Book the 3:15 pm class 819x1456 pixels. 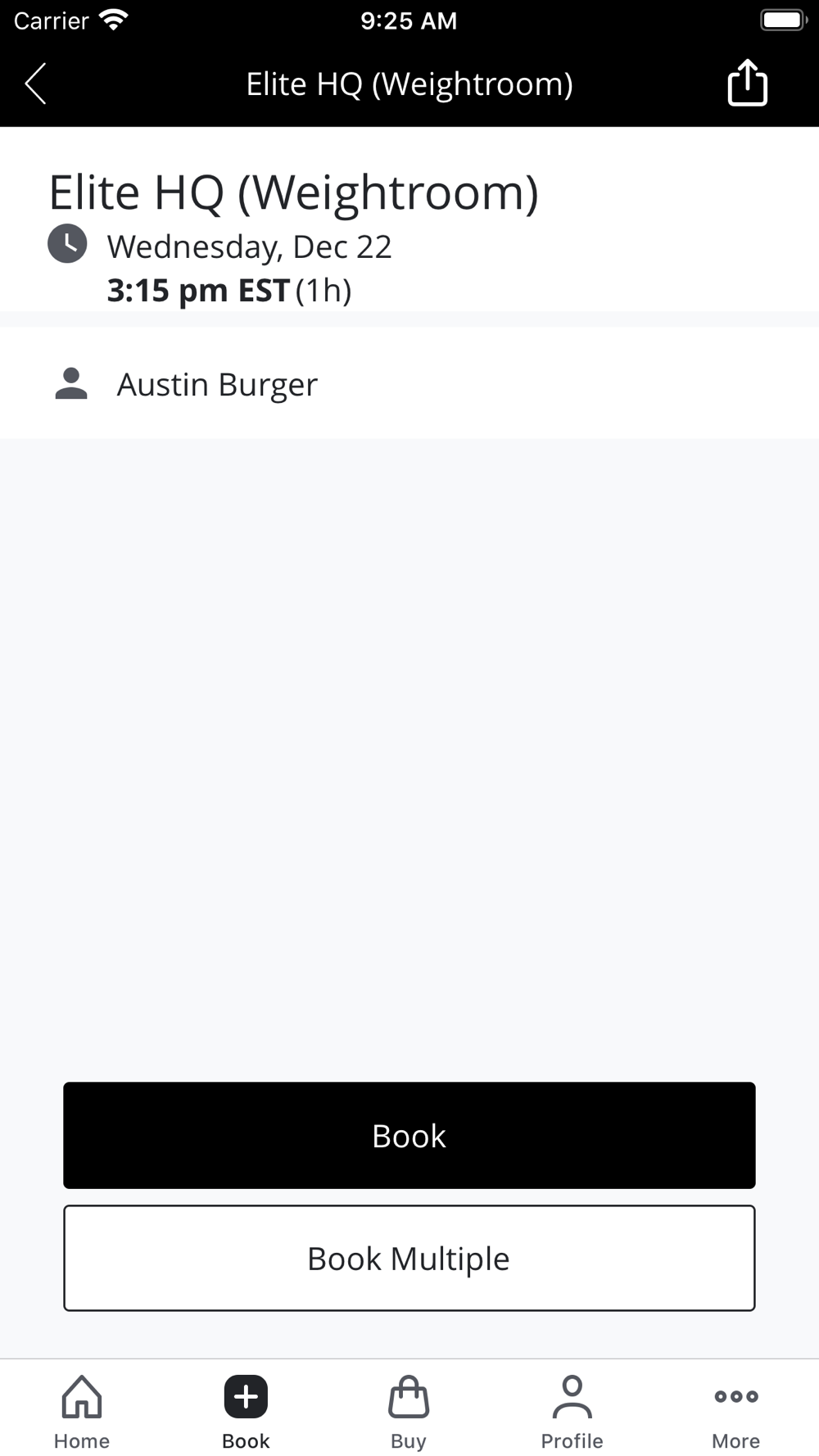point(409,1135)
